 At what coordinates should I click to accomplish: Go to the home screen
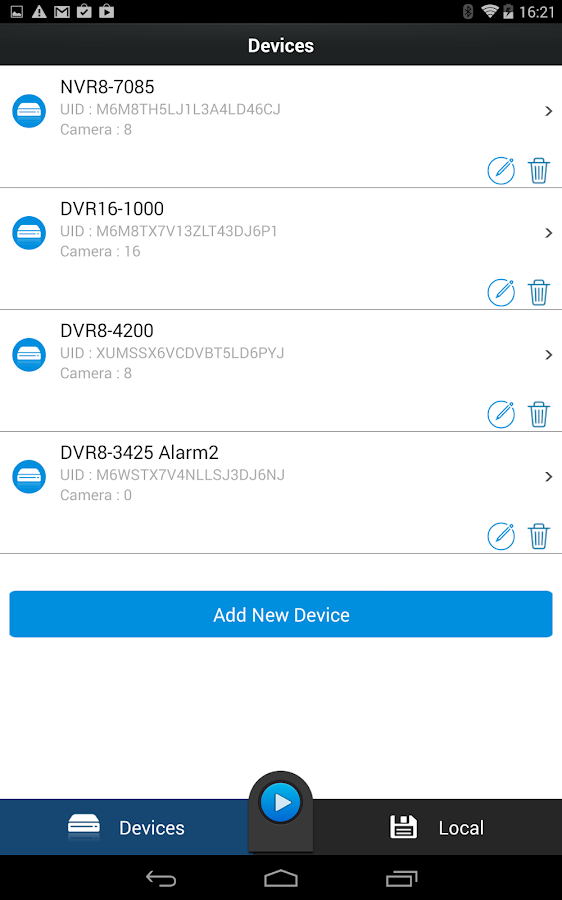pos(281,878)
